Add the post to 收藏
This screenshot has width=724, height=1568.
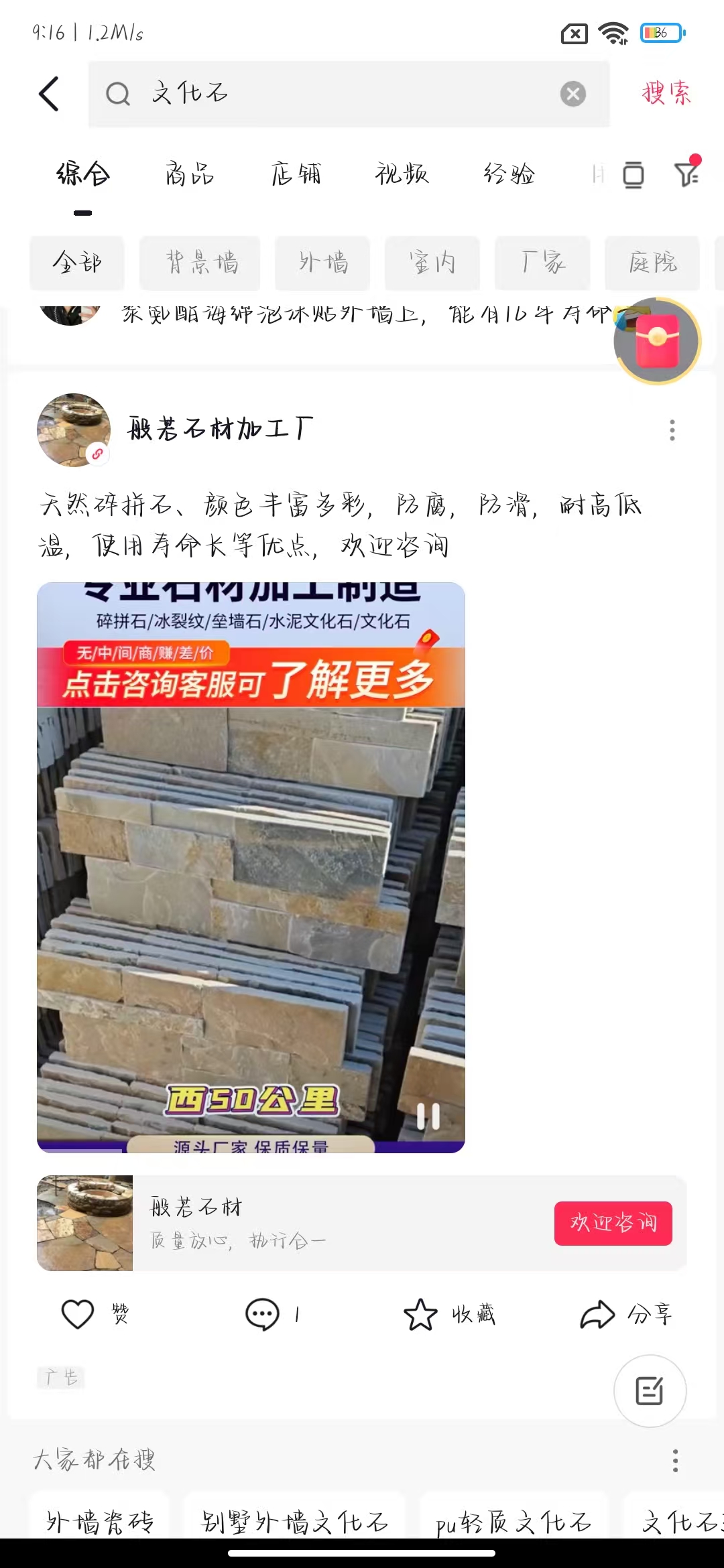click(x=421, y=1314)
